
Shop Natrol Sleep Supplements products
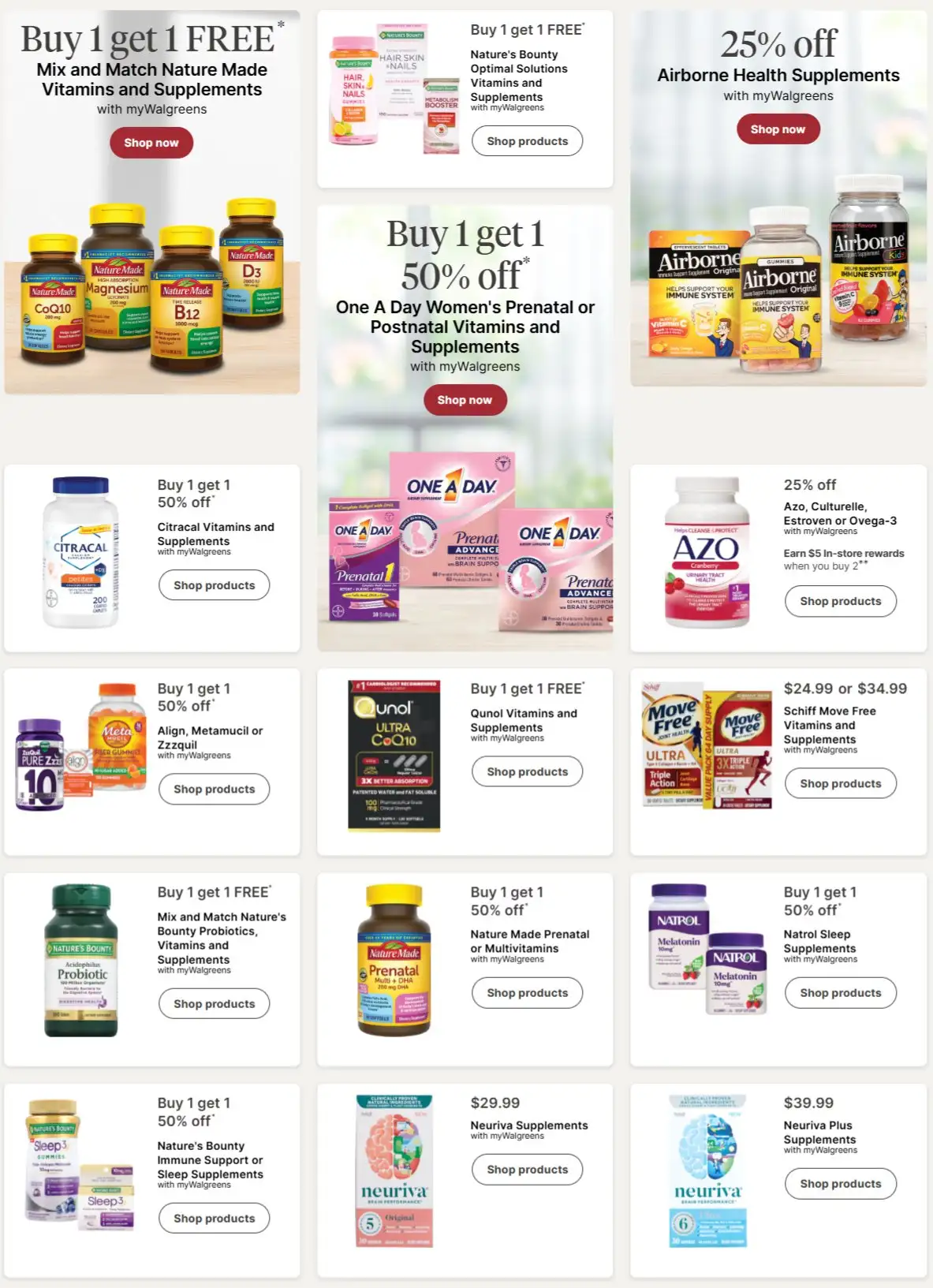click(840, 992)
